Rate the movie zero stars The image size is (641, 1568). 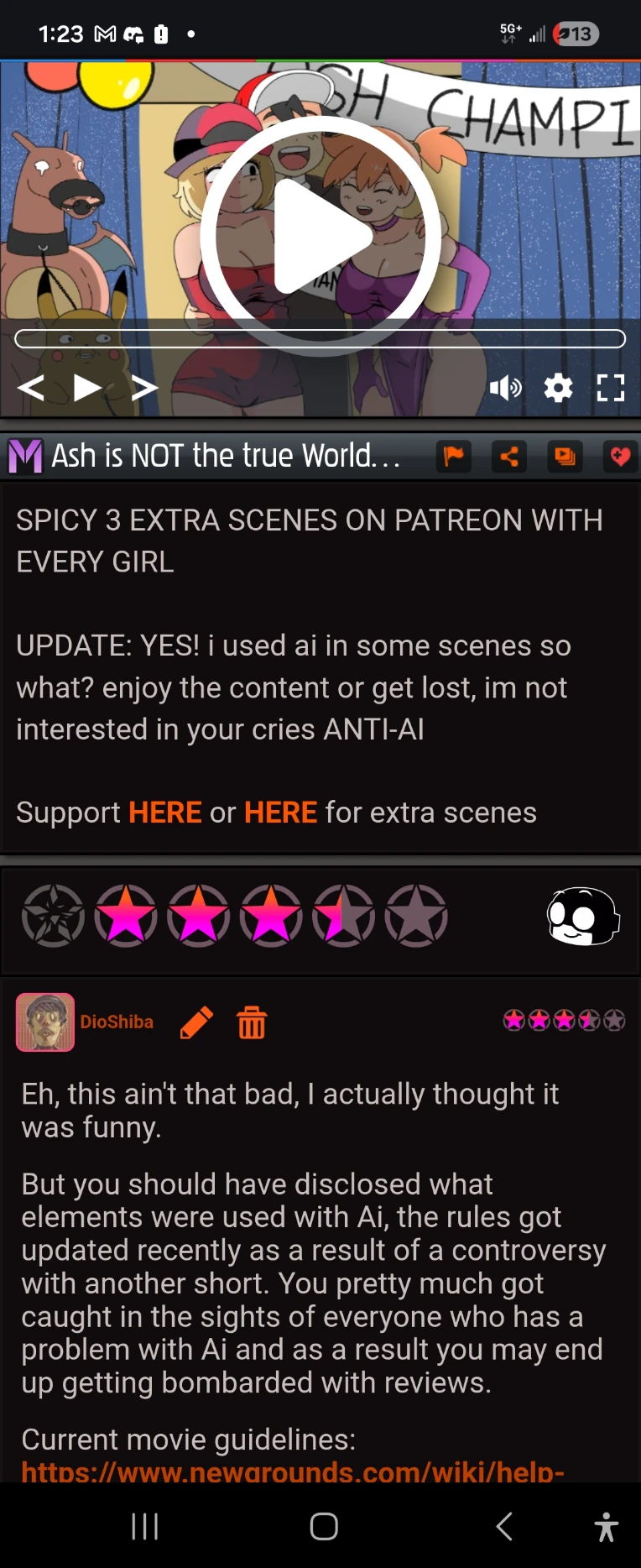[53, 916]
